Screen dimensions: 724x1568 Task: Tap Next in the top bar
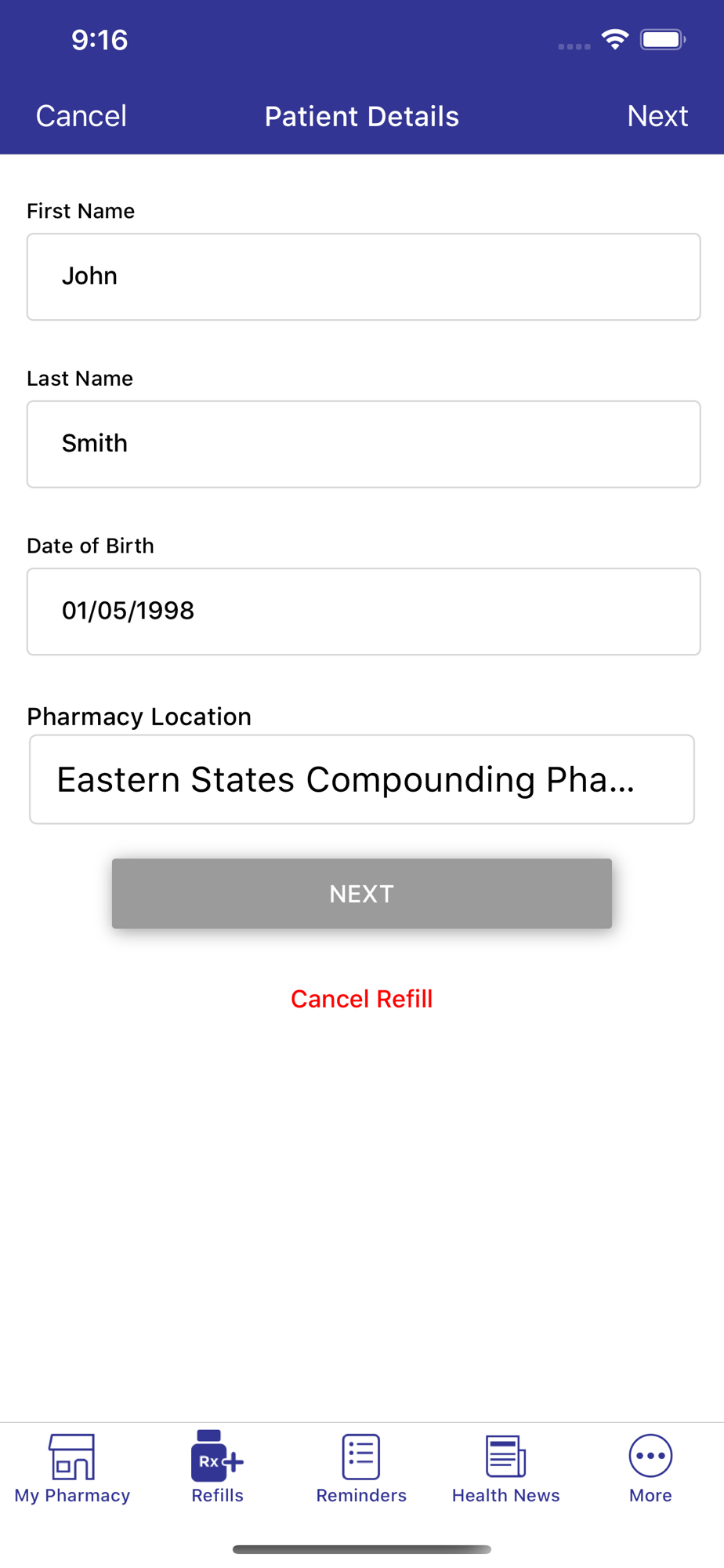point(657,116)
